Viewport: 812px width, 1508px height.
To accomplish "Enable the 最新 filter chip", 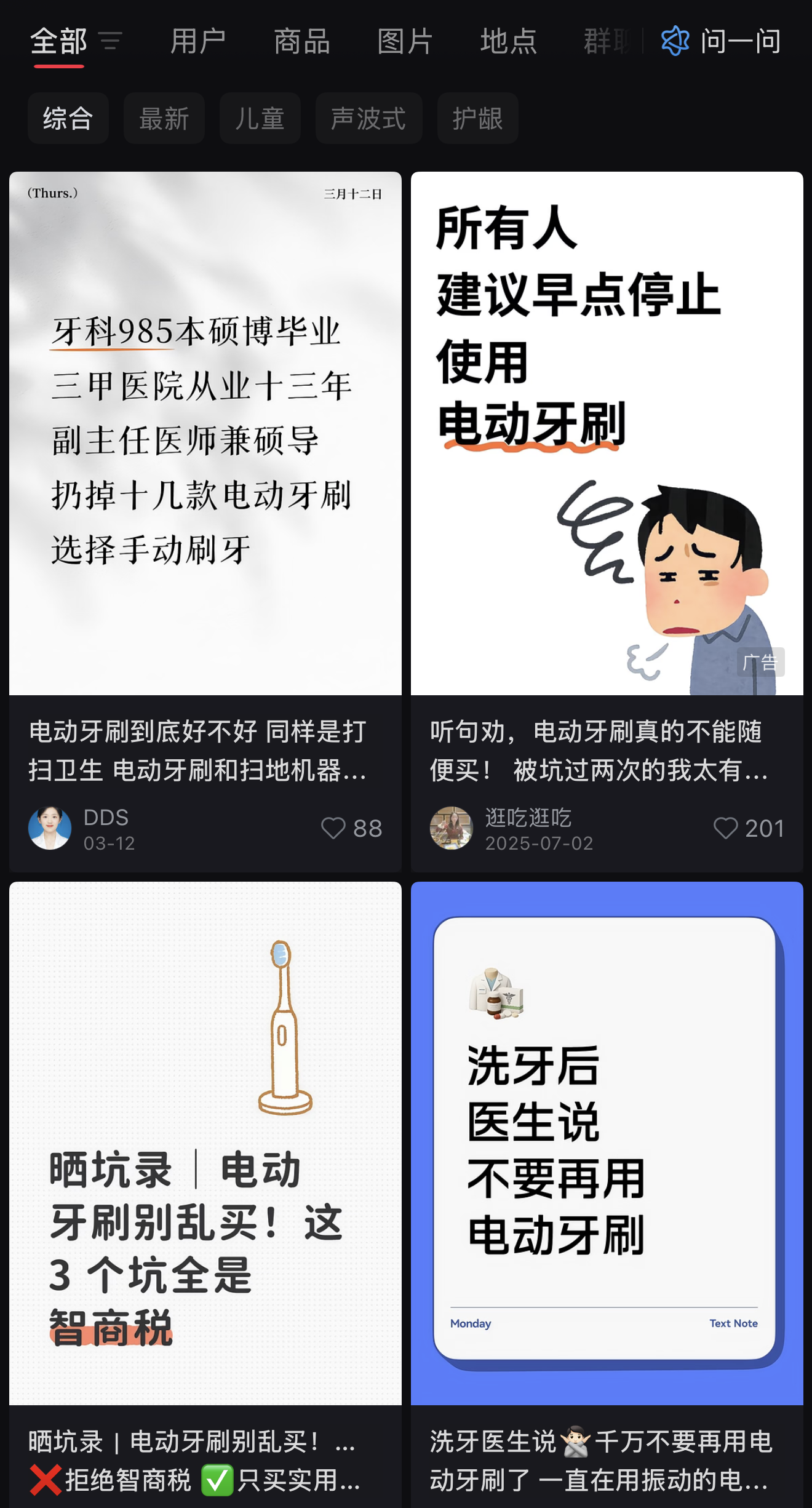I will pyautogui.click(x=164, y=118).
